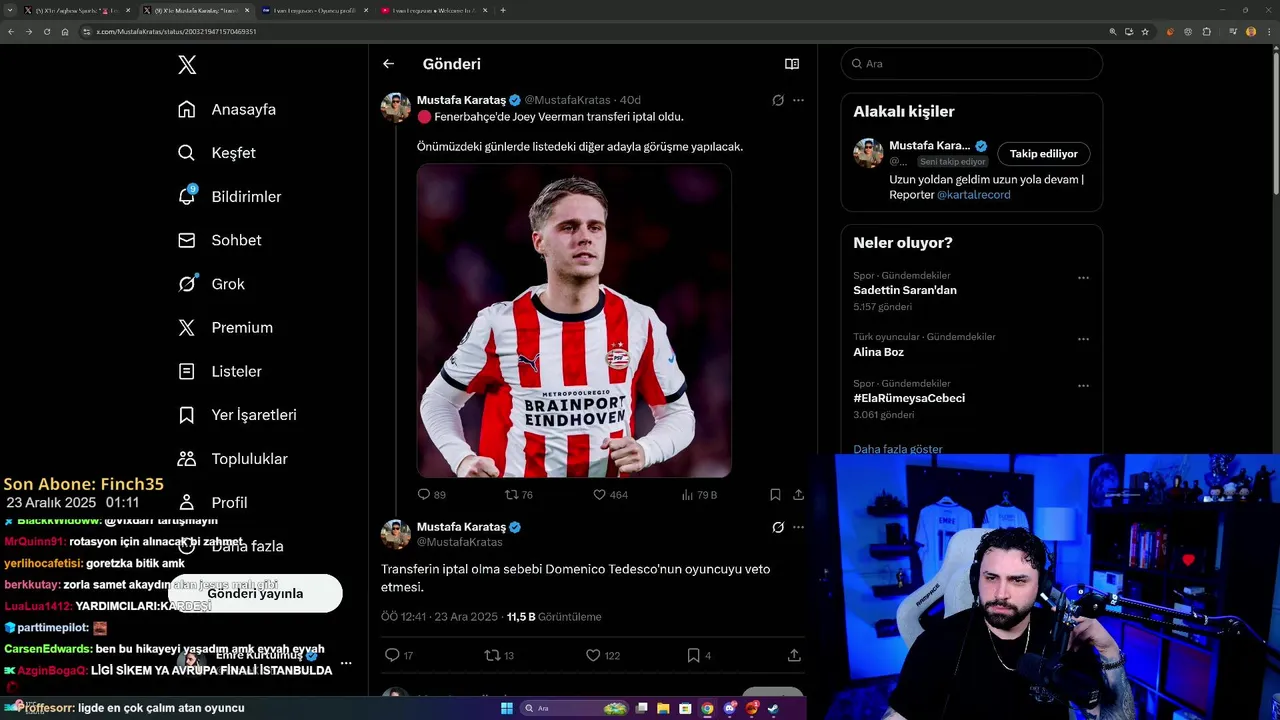Screen dimensions: 1280x720
Task: Go back using the arrow beside Gönderi
Action: 388,64
